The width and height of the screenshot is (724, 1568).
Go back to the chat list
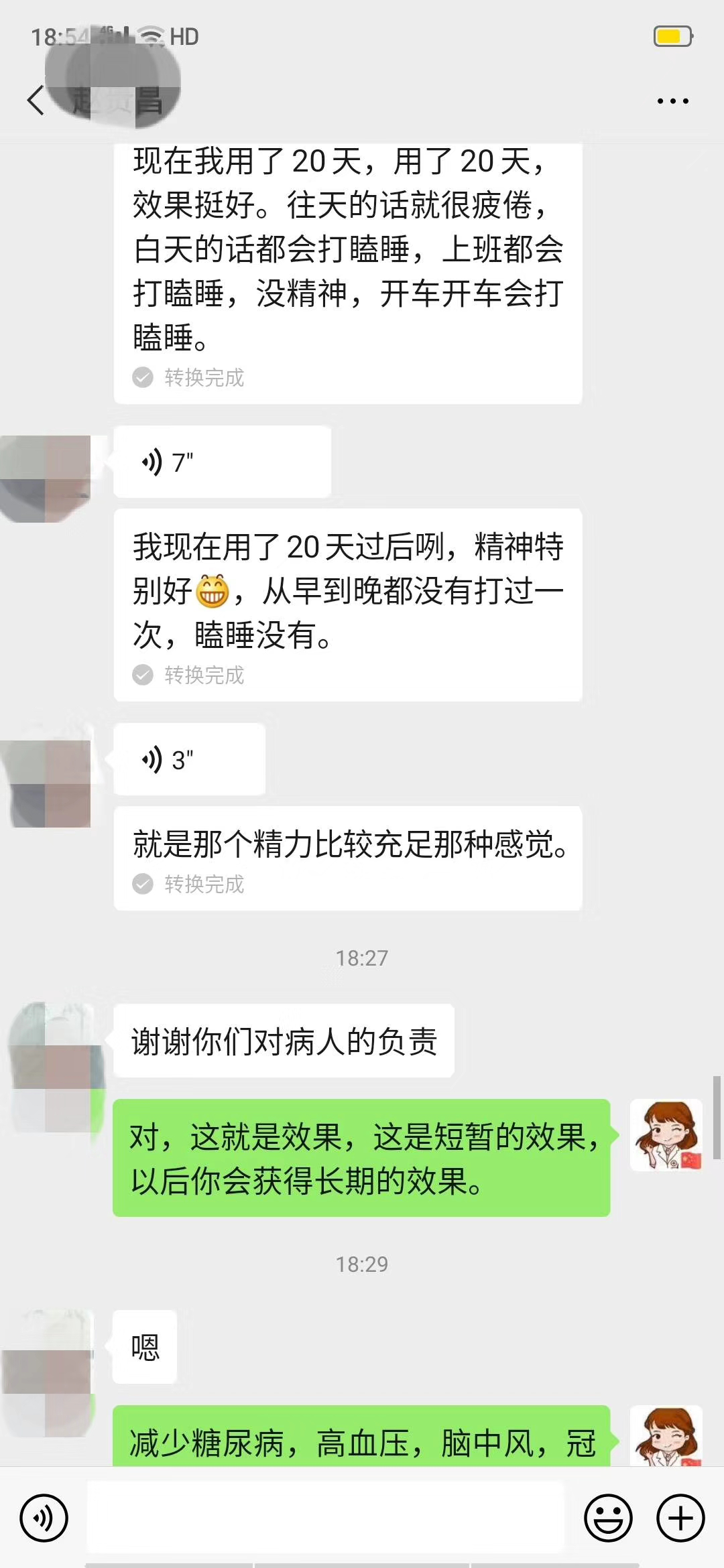(x=36, y=101)
